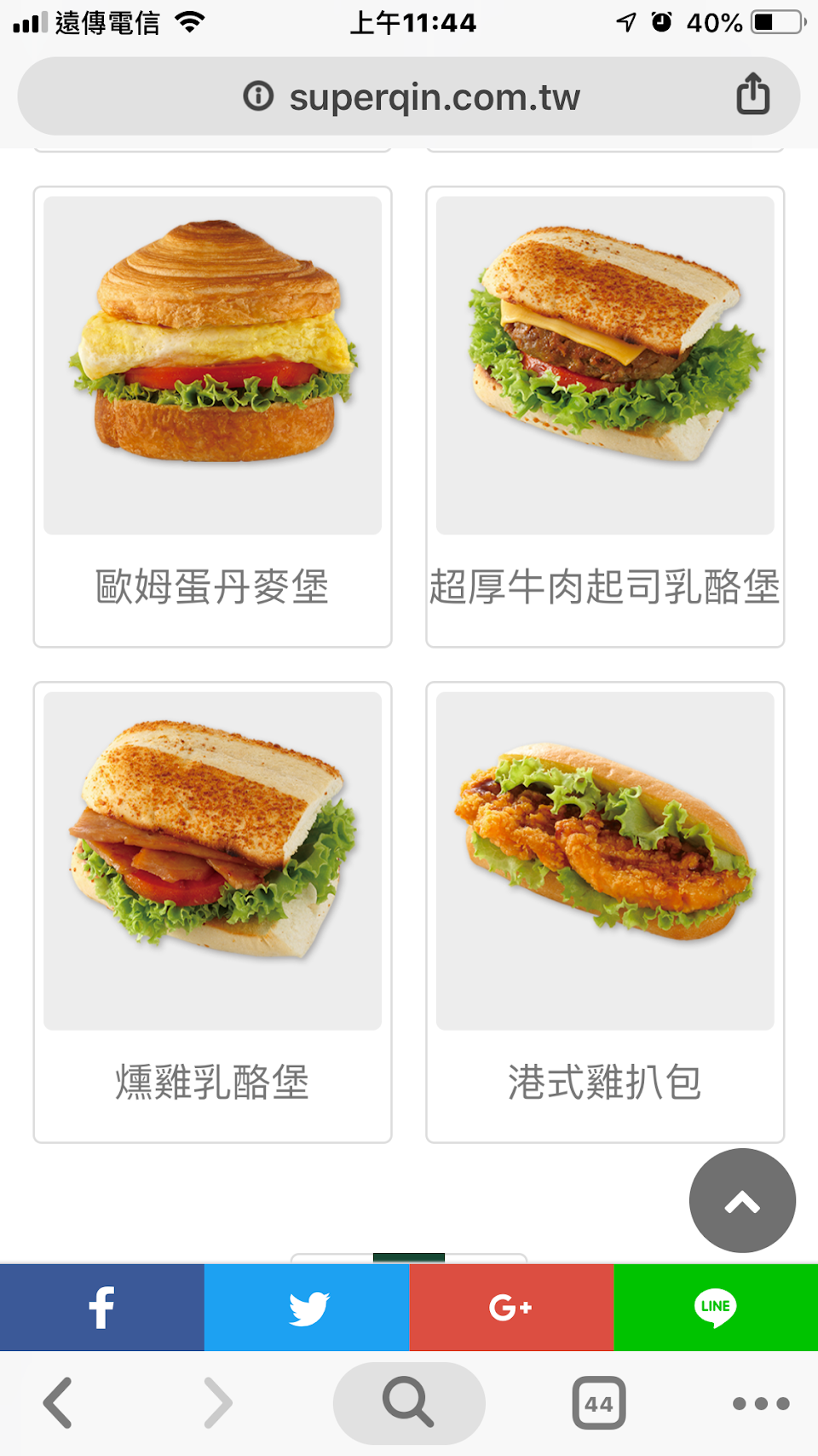Open browser search from the toolbar
The height and width of the screenshot is (1456, 818).
click(x=409, y=1402)
